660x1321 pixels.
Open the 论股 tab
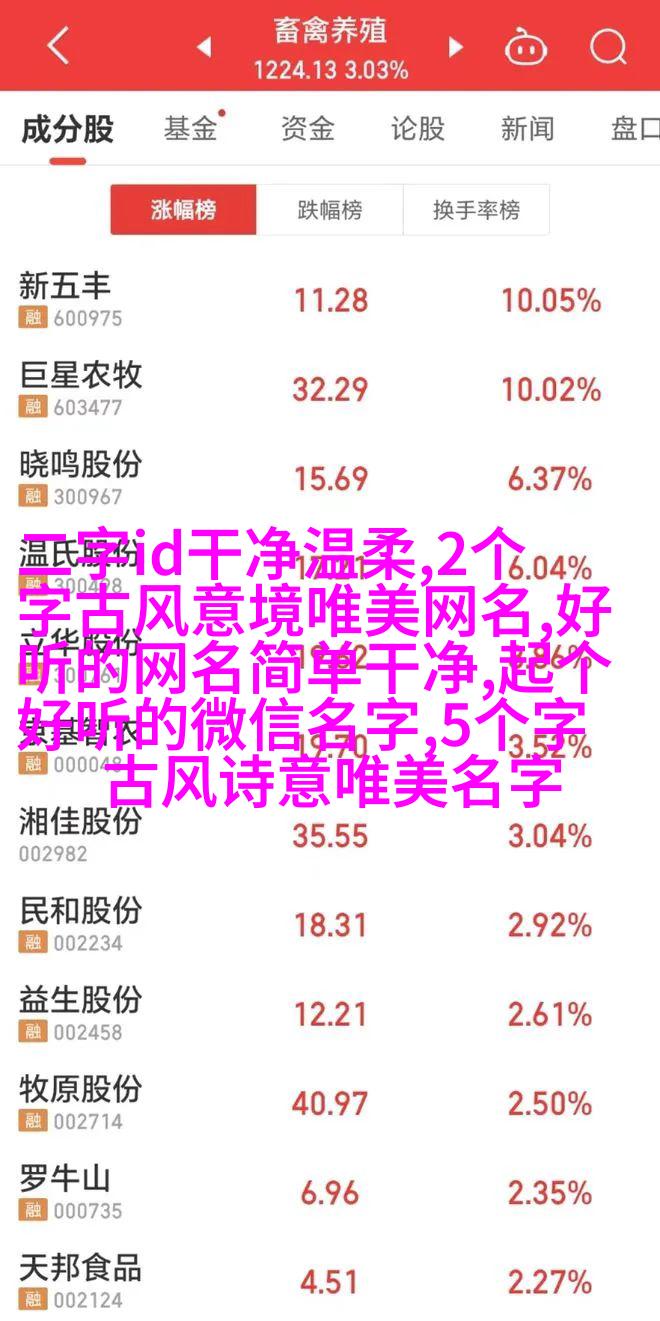coord(417,130)
